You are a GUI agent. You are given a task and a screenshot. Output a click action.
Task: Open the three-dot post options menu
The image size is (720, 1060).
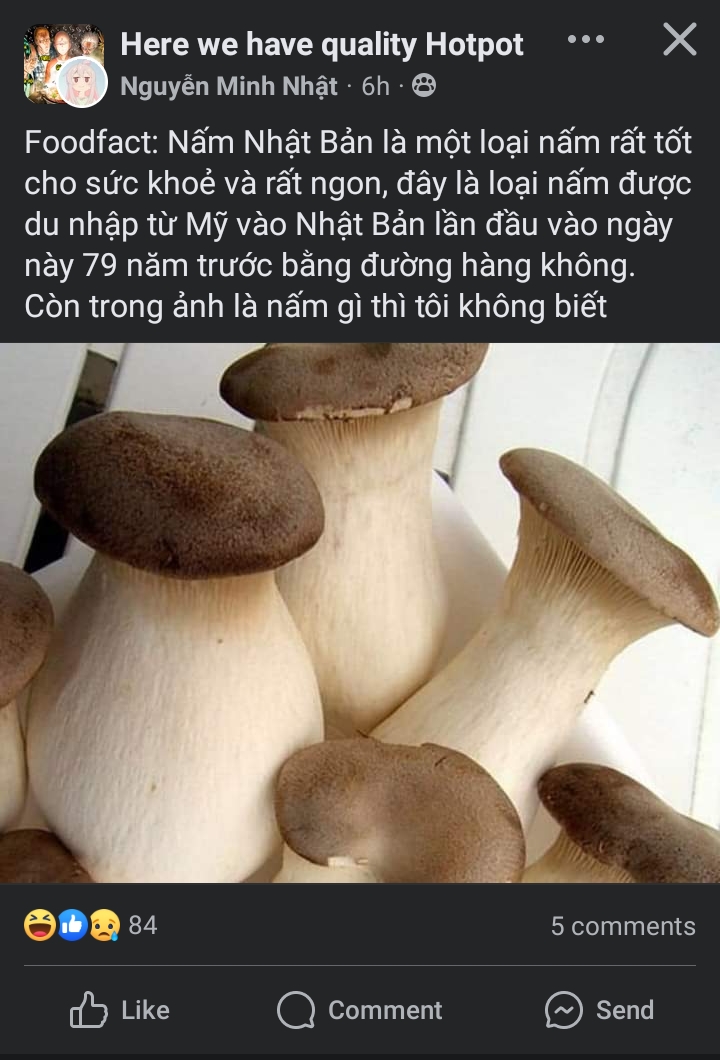[x=585, y=40]
